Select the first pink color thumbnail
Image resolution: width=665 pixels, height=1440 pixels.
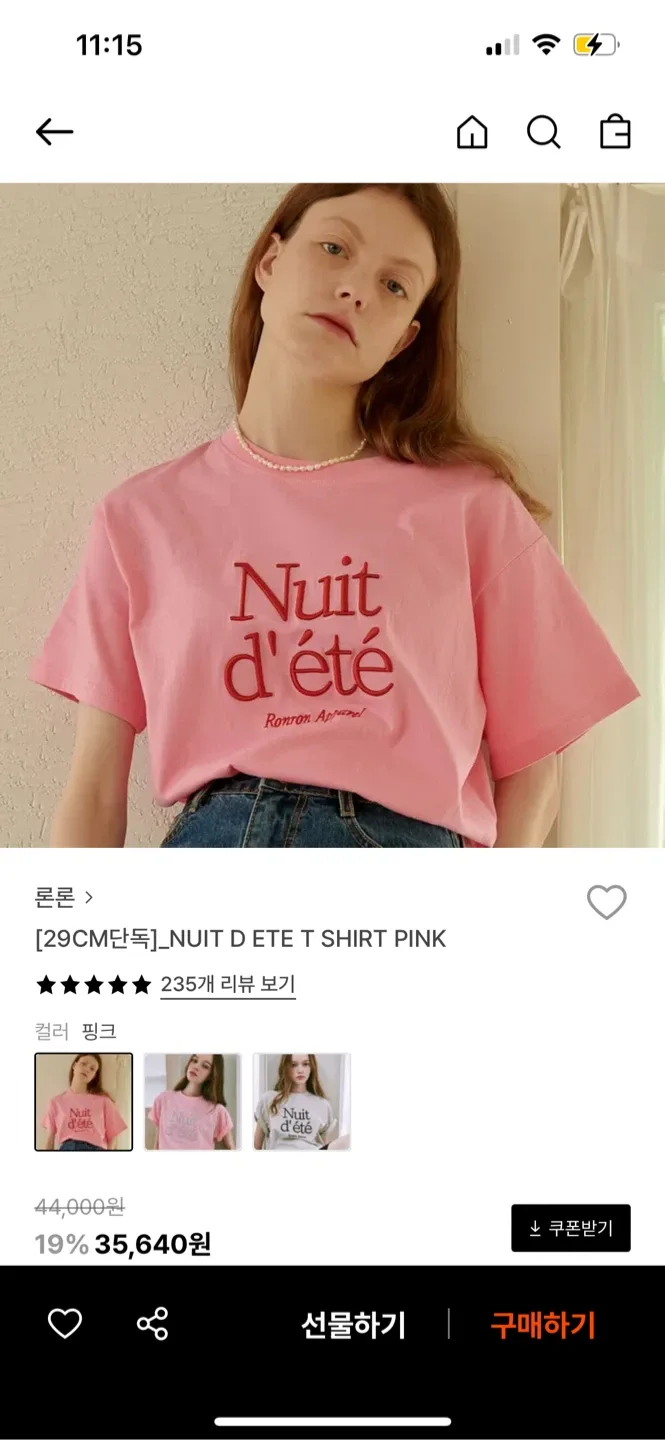click(84, 1101)
